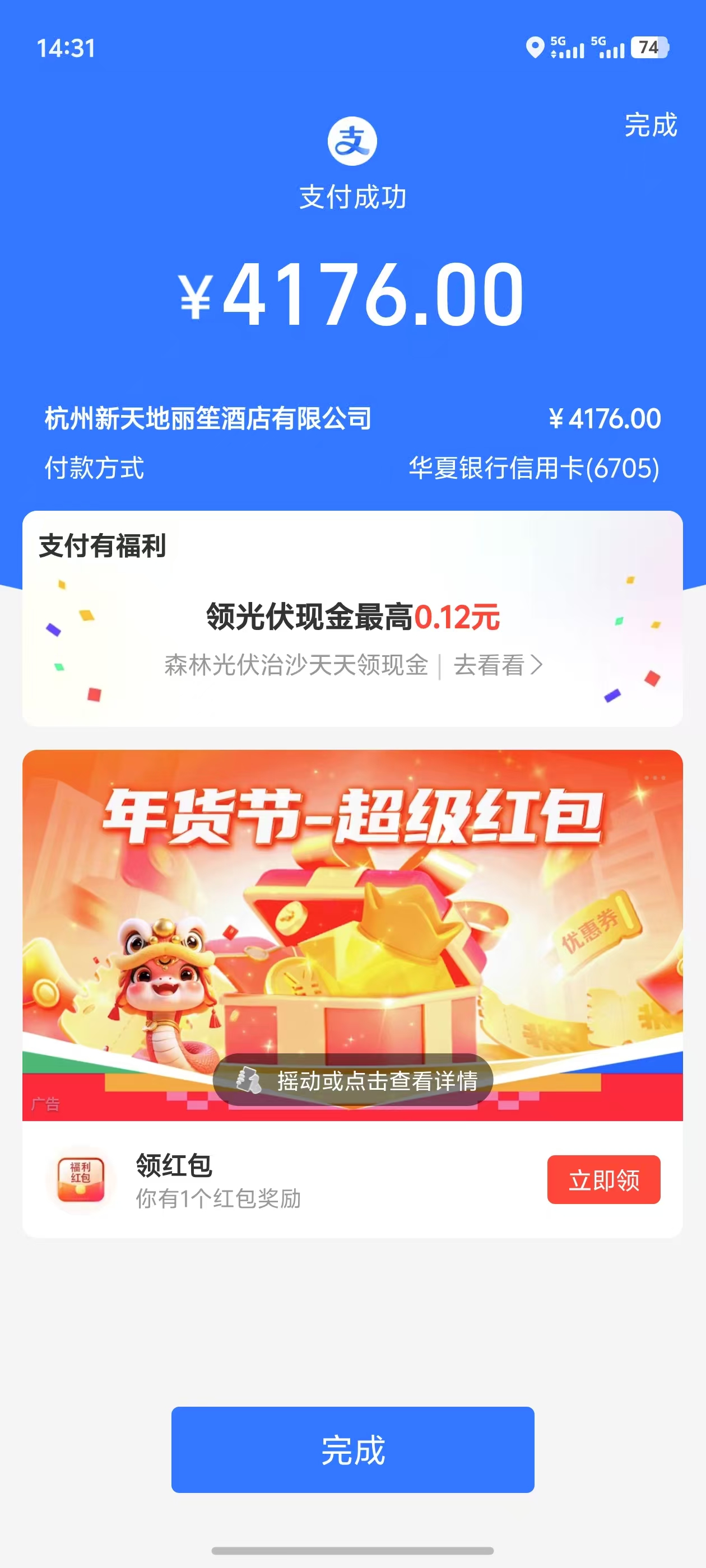706x1568 pixels.
Task: Tap 摇动或点击查看详情 pill
Action: (352, 1080)
